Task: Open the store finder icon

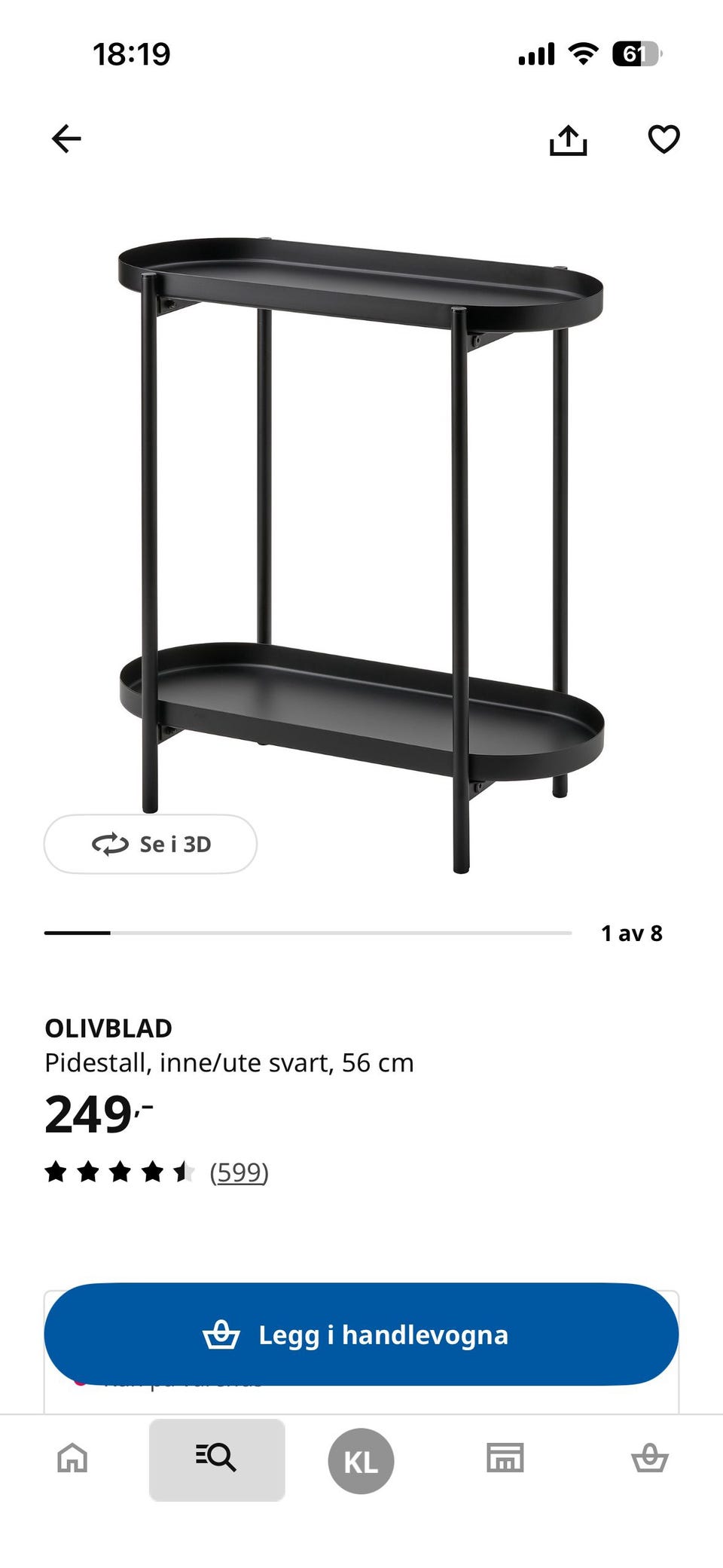Action: (505, 1460)
